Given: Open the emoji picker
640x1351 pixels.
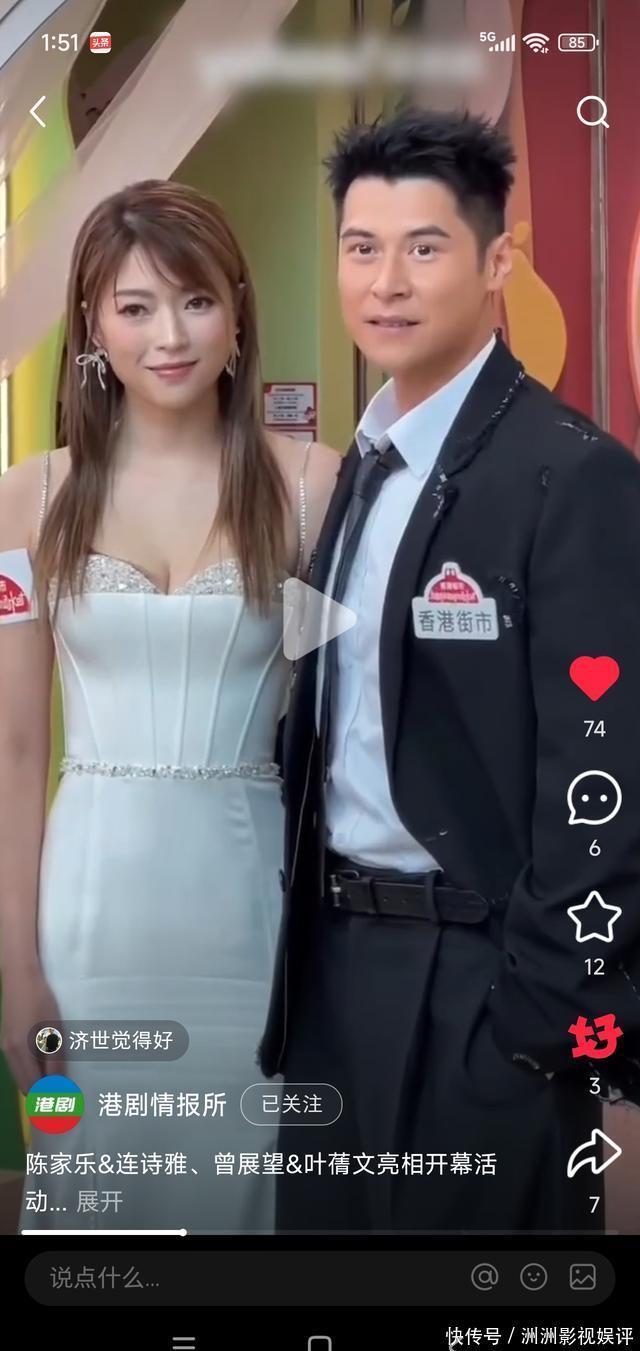Looking at the screenshot, I should pyautogui.click(x=534, y=1277).
